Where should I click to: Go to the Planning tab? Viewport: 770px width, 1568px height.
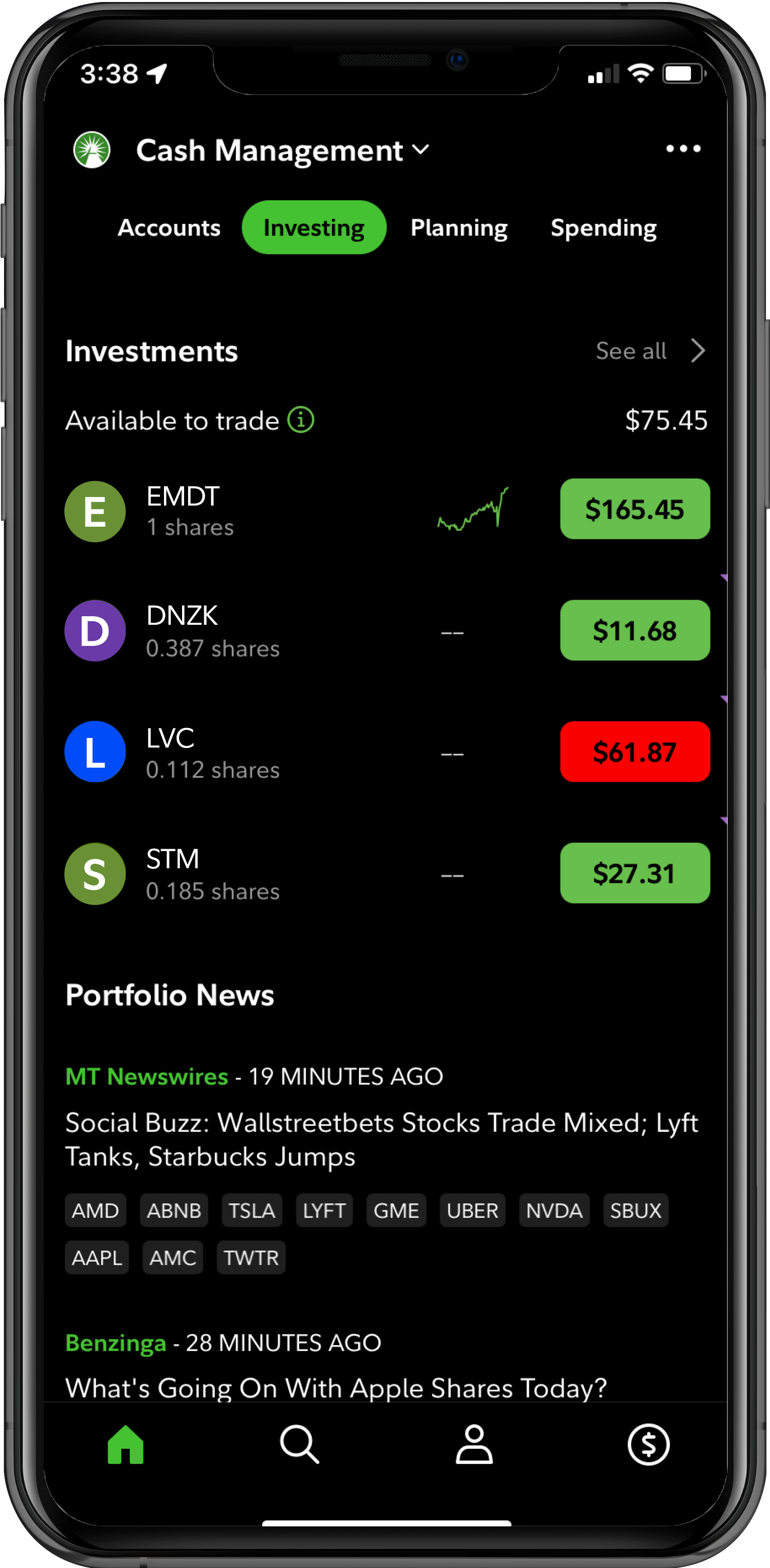tap(459, 228)
